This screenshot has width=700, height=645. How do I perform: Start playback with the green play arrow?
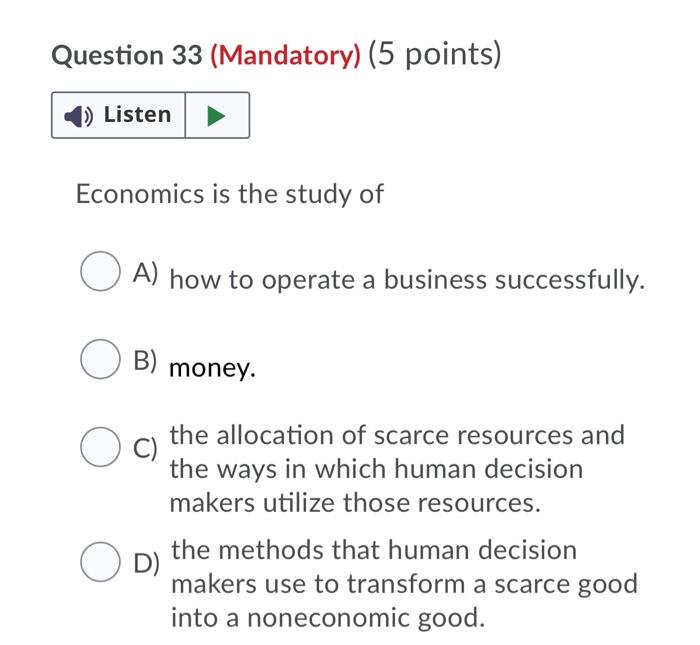click(217, 115)
